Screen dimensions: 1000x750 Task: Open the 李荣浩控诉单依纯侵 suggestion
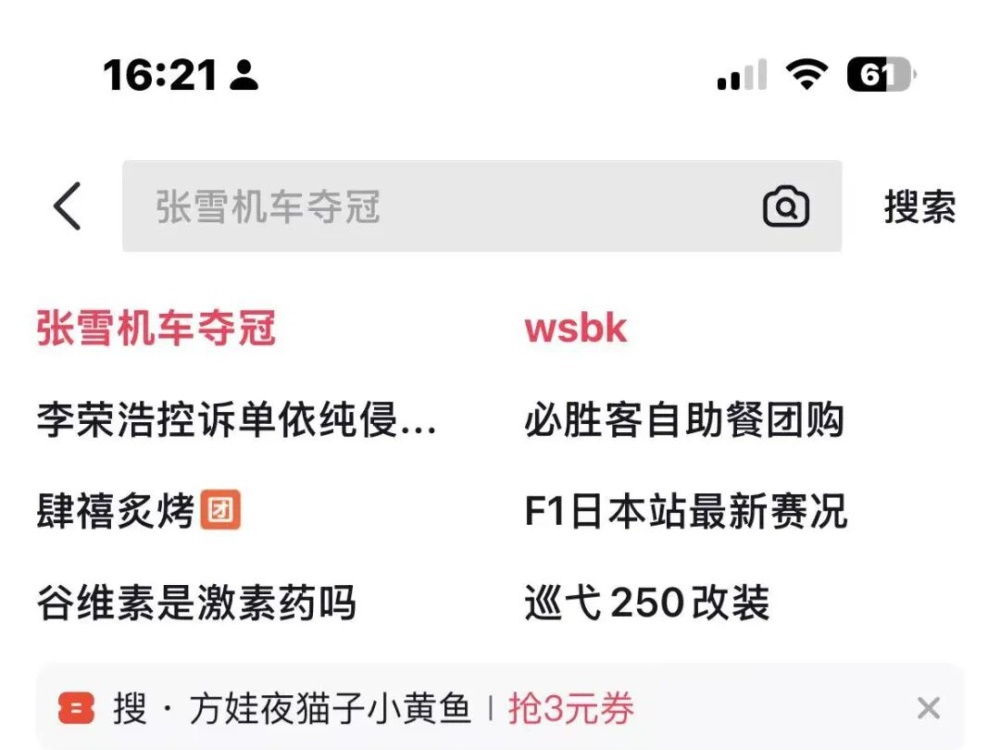point(237,421)
